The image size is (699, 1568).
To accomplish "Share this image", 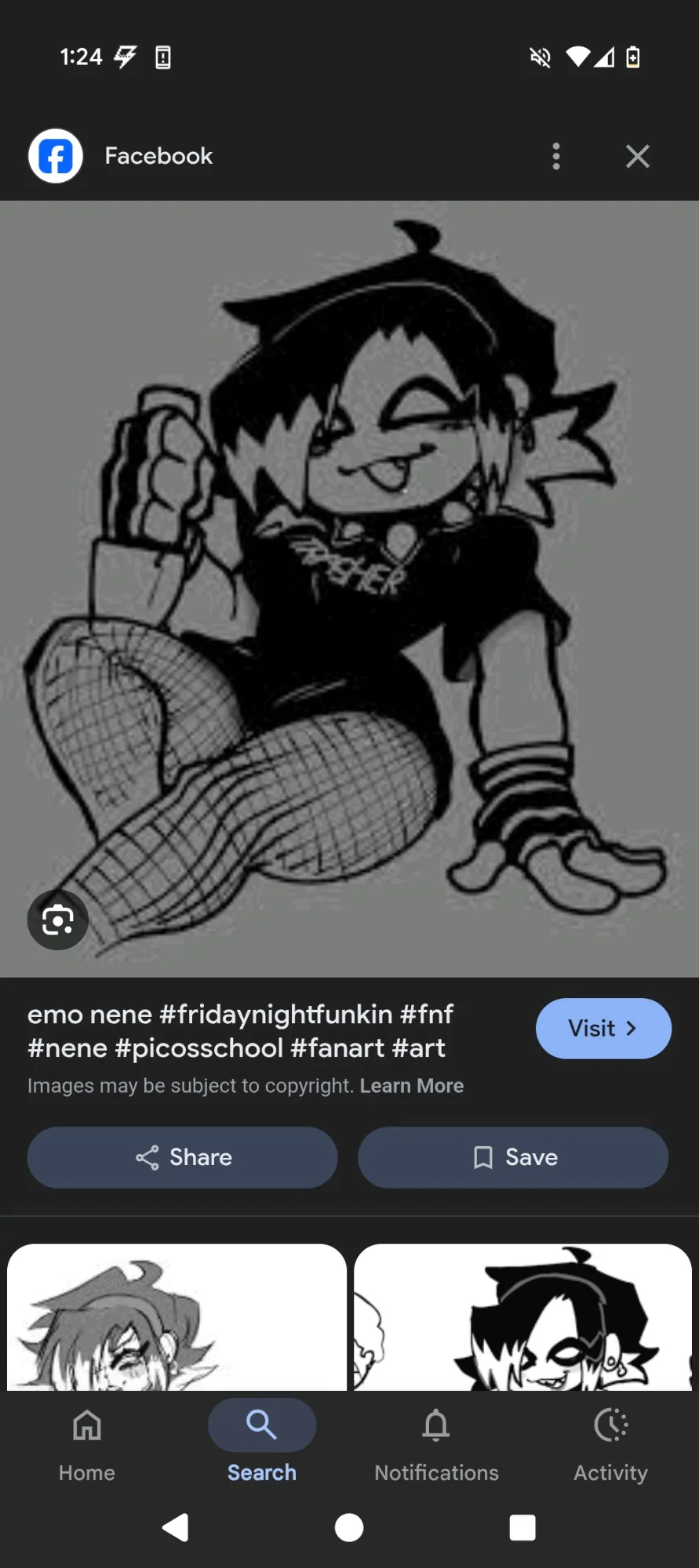I will pyautogui.click(x=183, y=1157).
